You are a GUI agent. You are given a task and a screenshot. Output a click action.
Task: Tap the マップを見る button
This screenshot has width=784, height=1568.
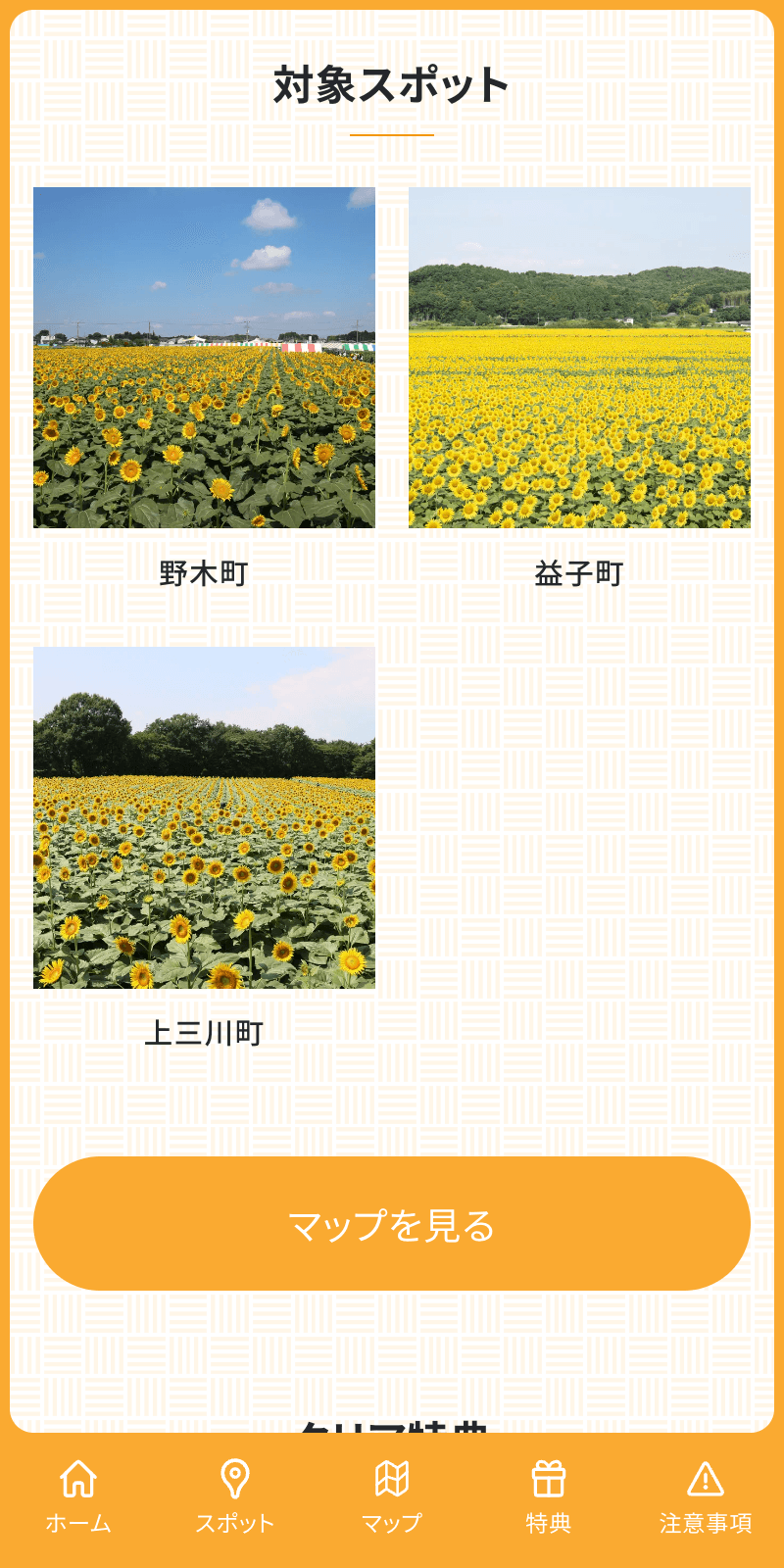pos(392,1223)
